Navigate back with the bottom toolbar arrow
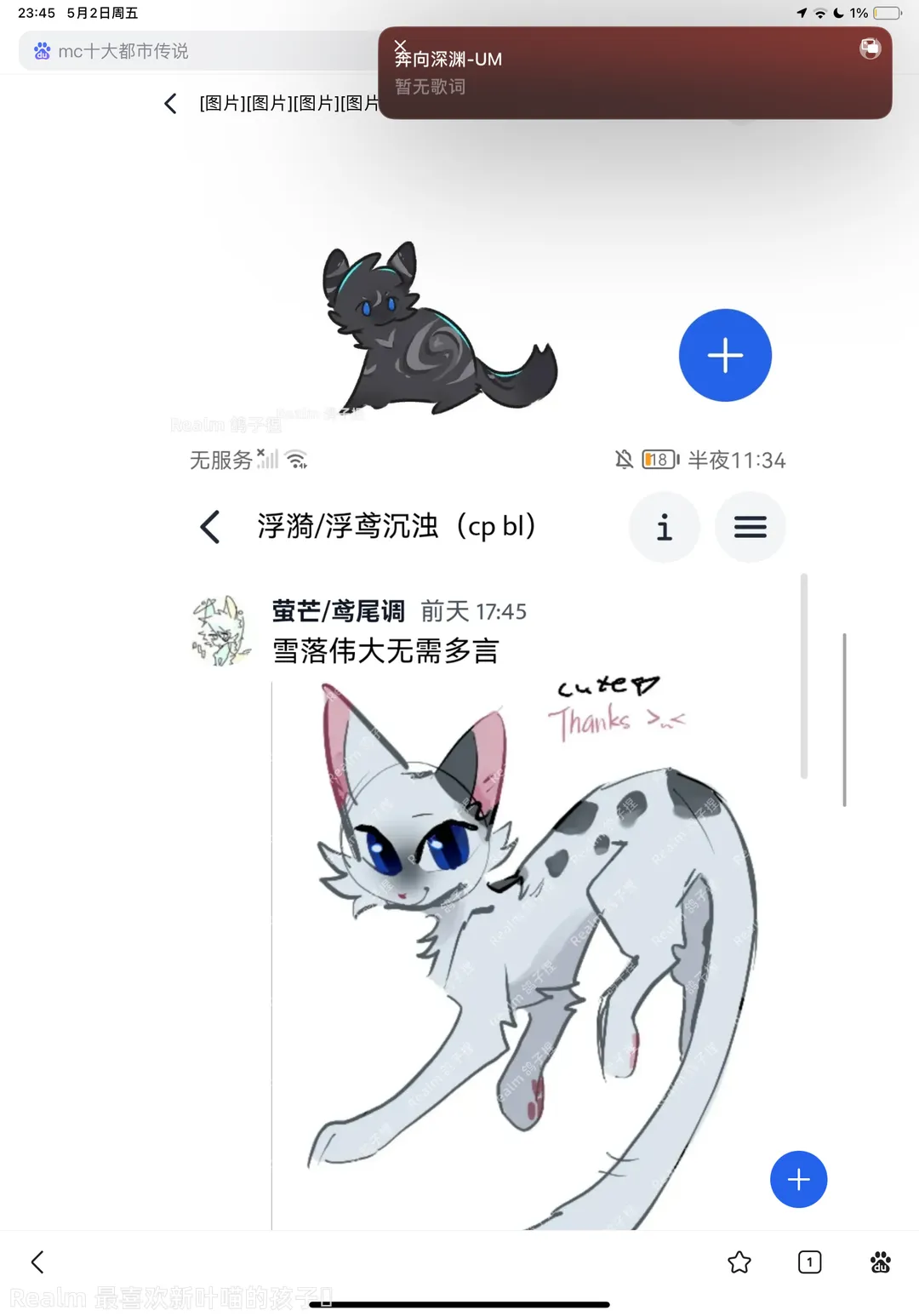919x1316 pixels. point(37,1262)
